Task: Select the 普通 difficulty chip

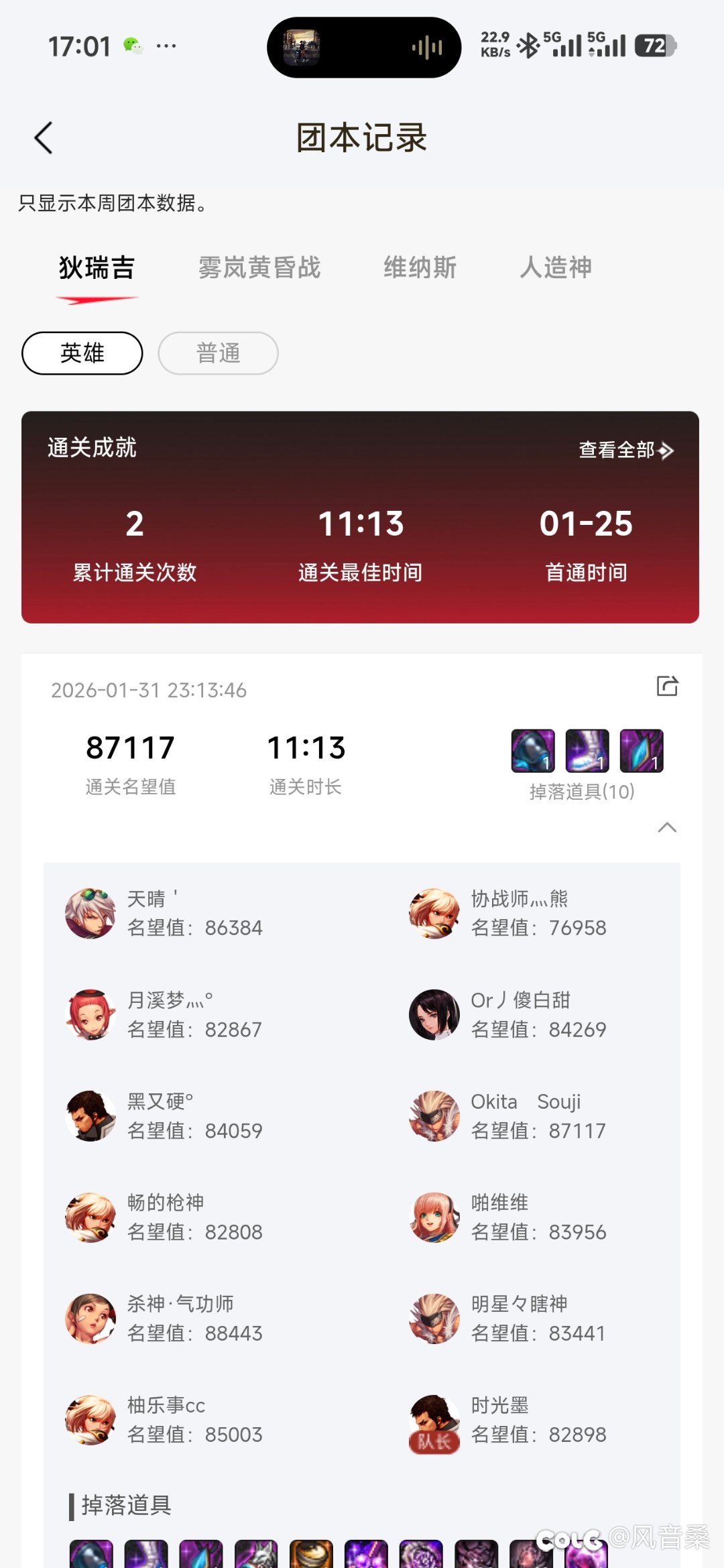Action: tap(218, 353)
